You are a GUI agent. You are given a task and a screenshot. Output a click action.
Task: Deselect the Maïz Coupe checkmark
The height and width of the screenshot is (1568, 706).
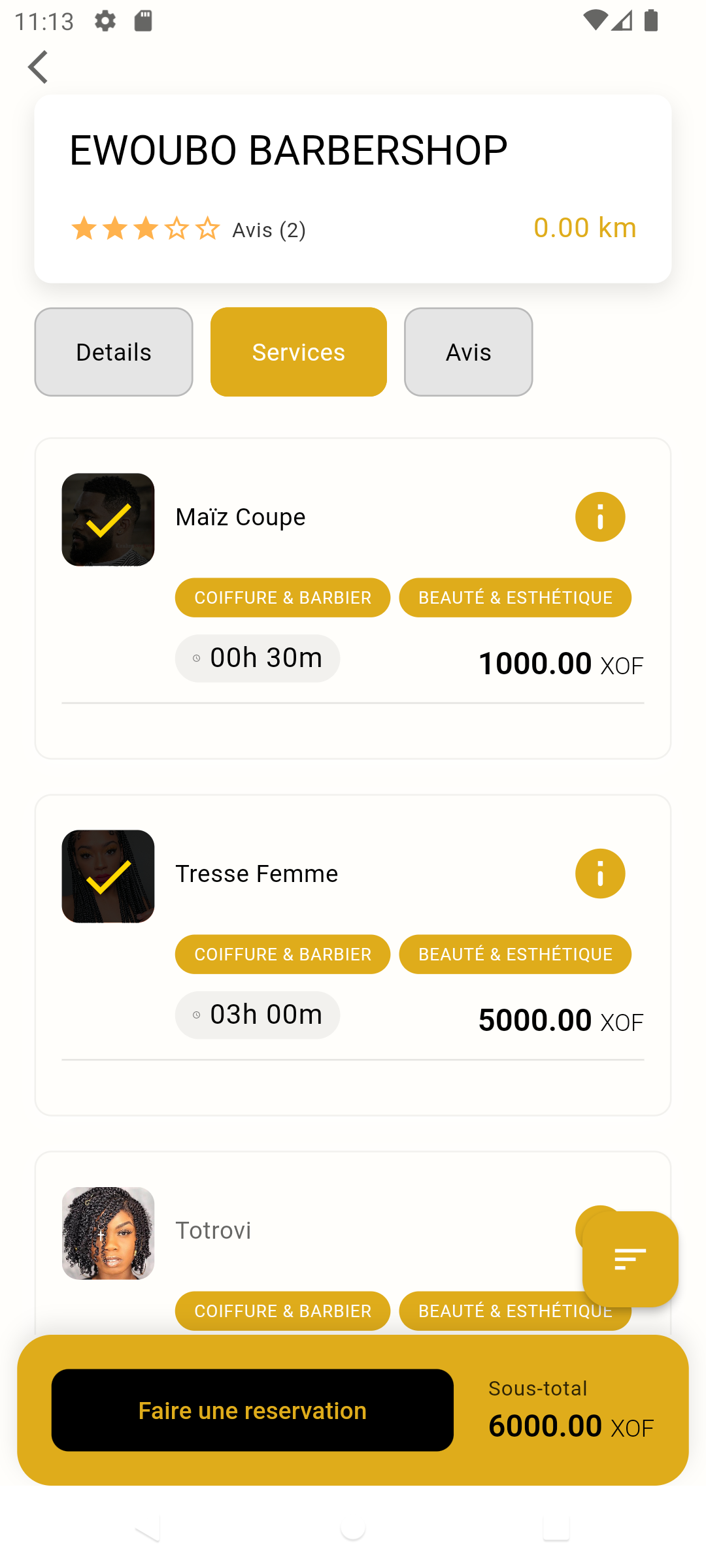pos(108,519)
